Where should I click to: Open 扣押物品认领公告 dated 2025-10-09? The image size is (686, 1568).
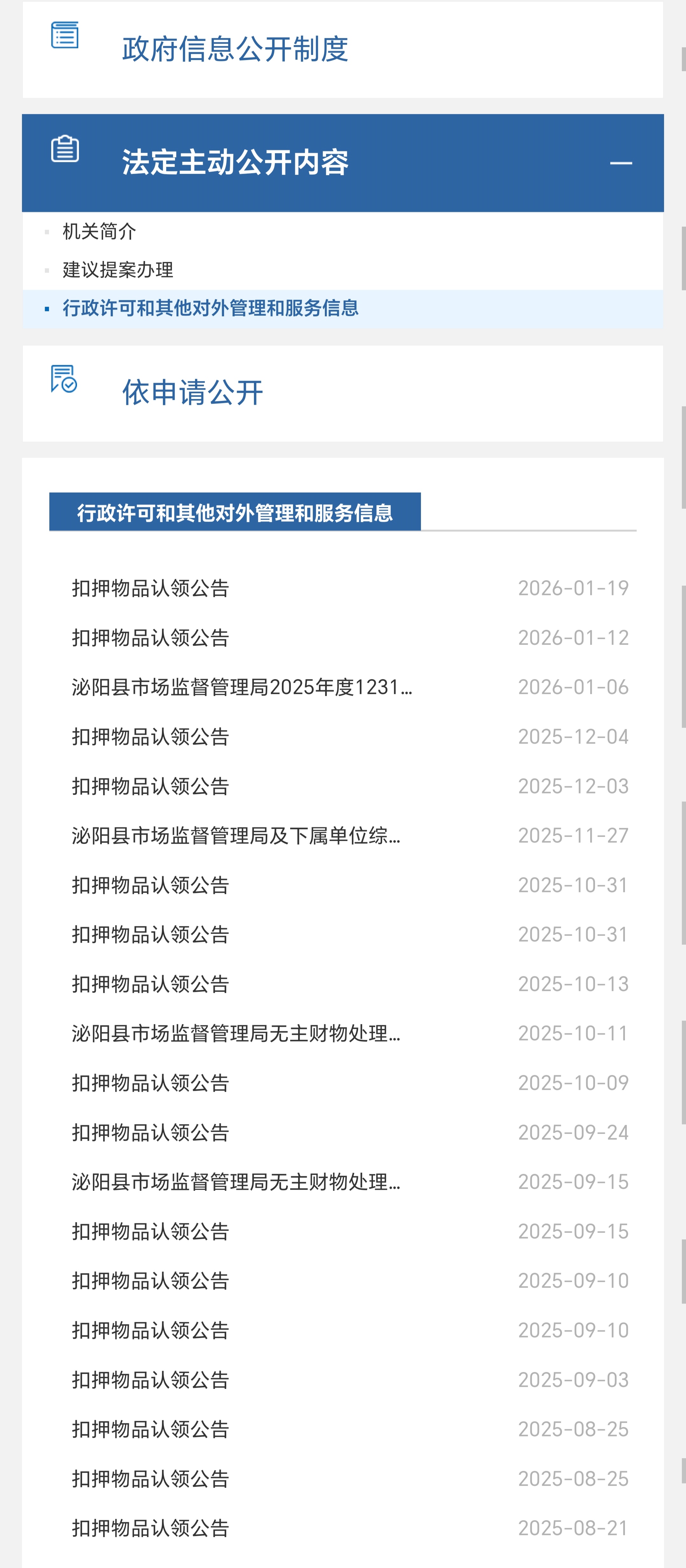[150, 1083]
